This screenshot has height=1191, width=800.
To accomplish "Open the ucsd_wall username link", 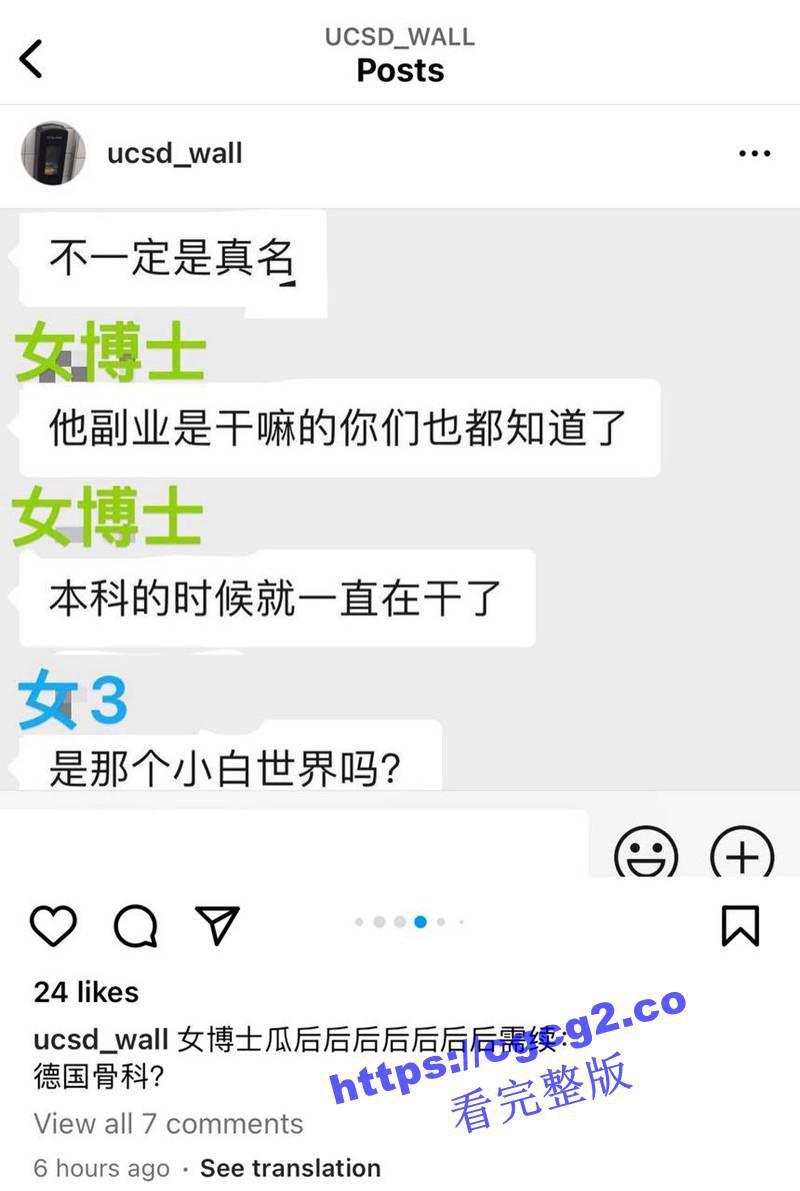I will pos(174,154).
